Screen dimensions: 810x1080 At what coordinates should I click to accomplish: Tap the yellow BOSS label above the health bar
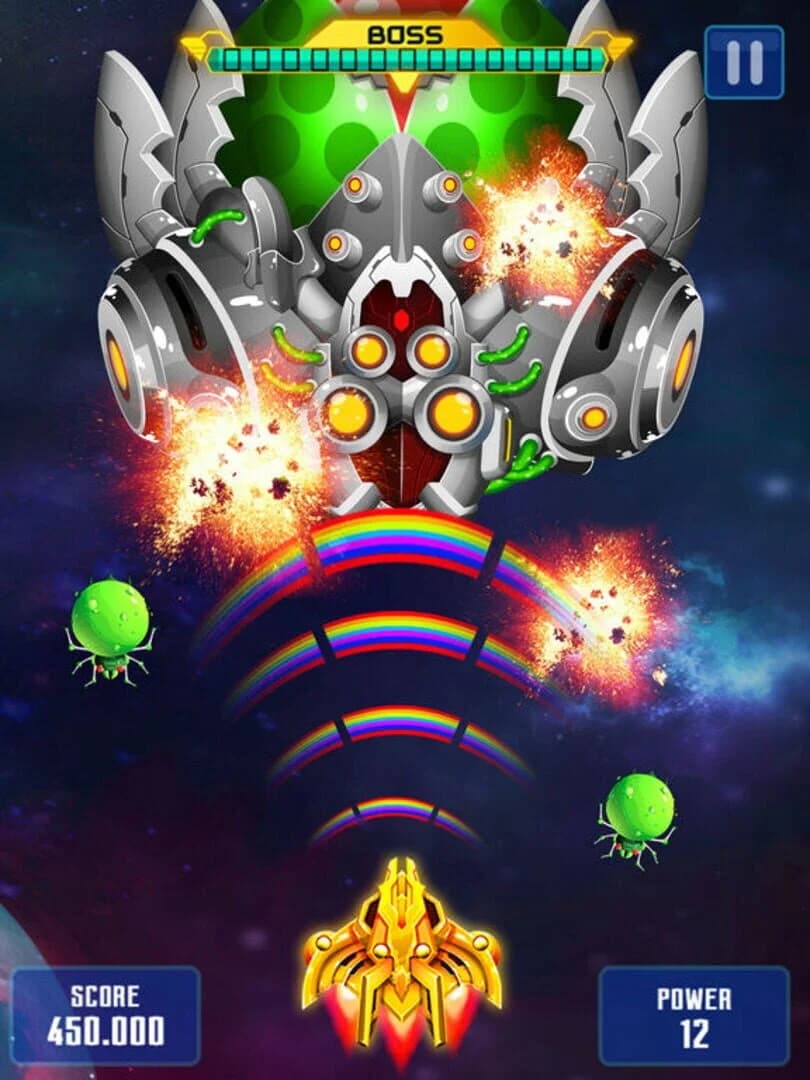pyautogui.click(x=404, y=32)
